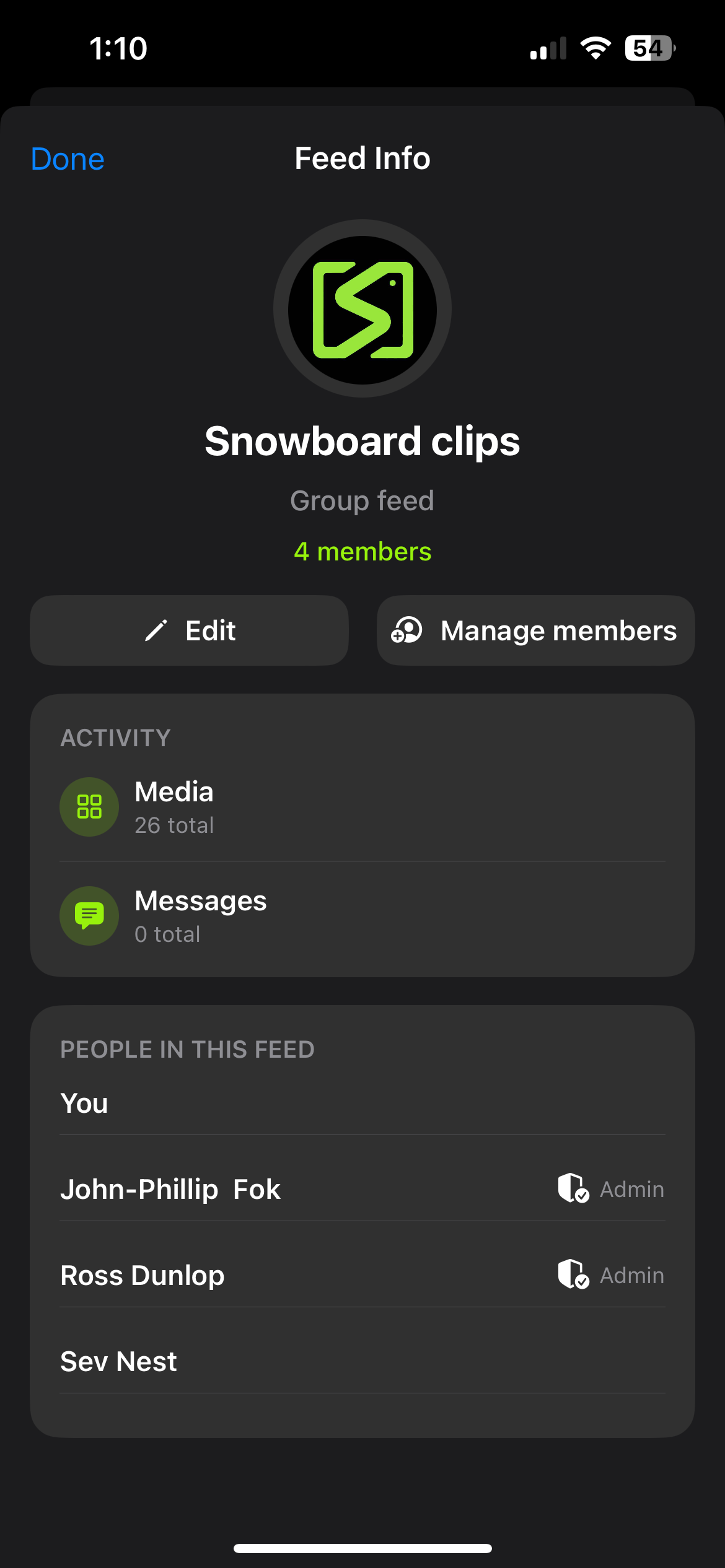Open the Messages activity row
The image size is (725, 1568).
point(362,916)
